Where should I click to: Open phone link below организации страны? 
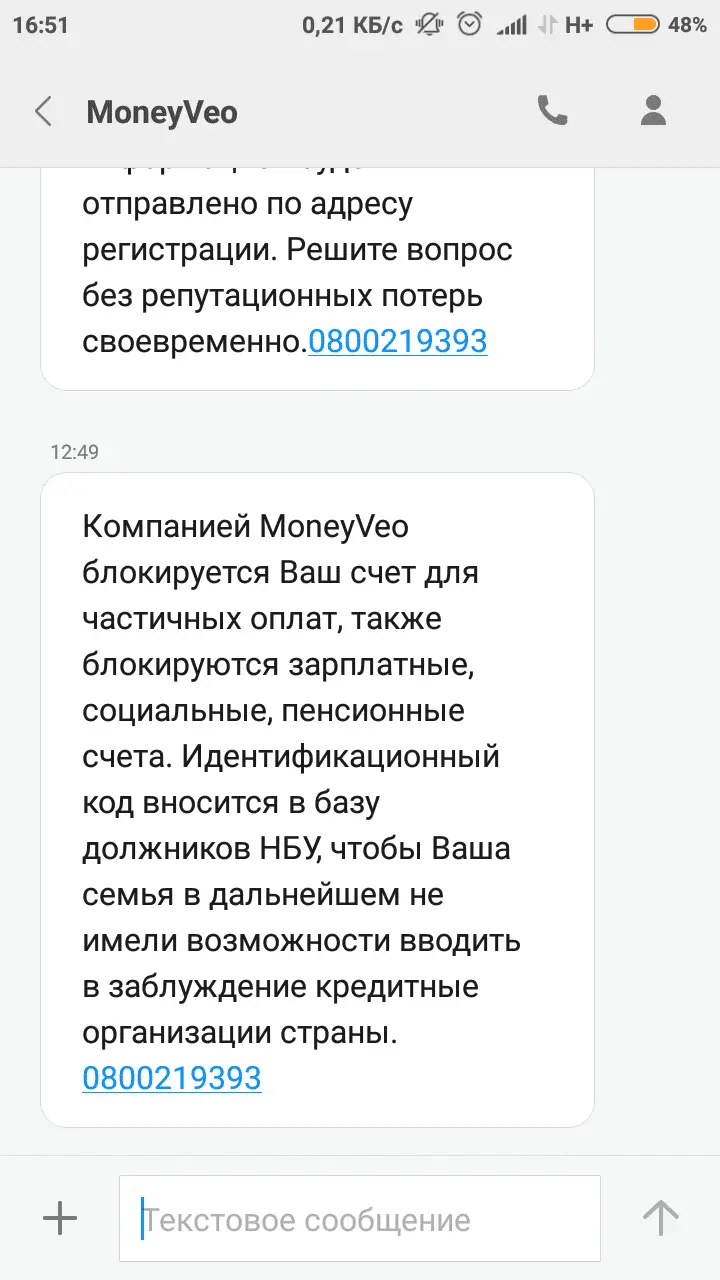171,1078
